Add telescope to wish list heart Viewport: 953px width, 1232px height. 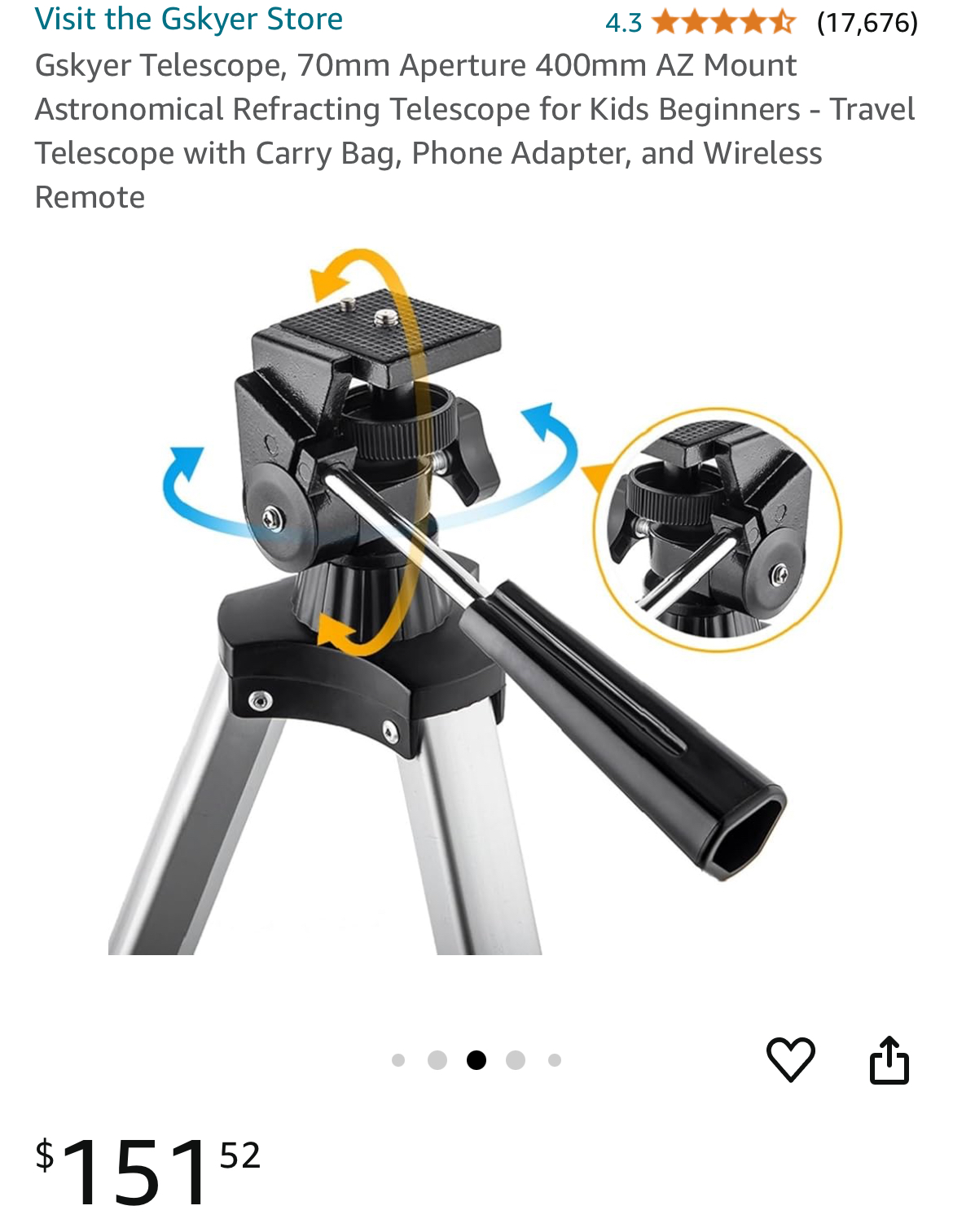coord(790,1059)
